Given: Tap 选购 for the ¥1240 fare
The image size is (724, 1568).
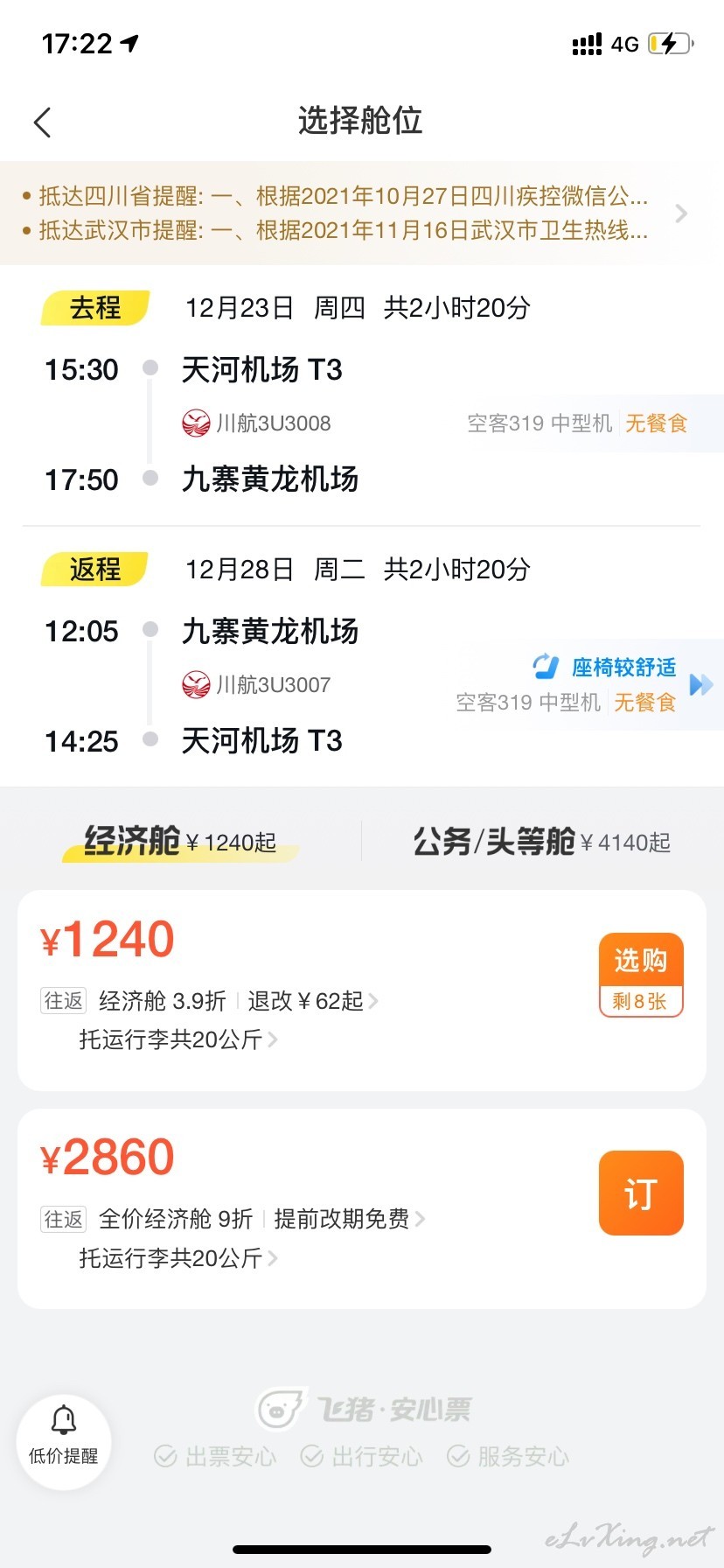Looking at the screenshot, I should point(641,975).
